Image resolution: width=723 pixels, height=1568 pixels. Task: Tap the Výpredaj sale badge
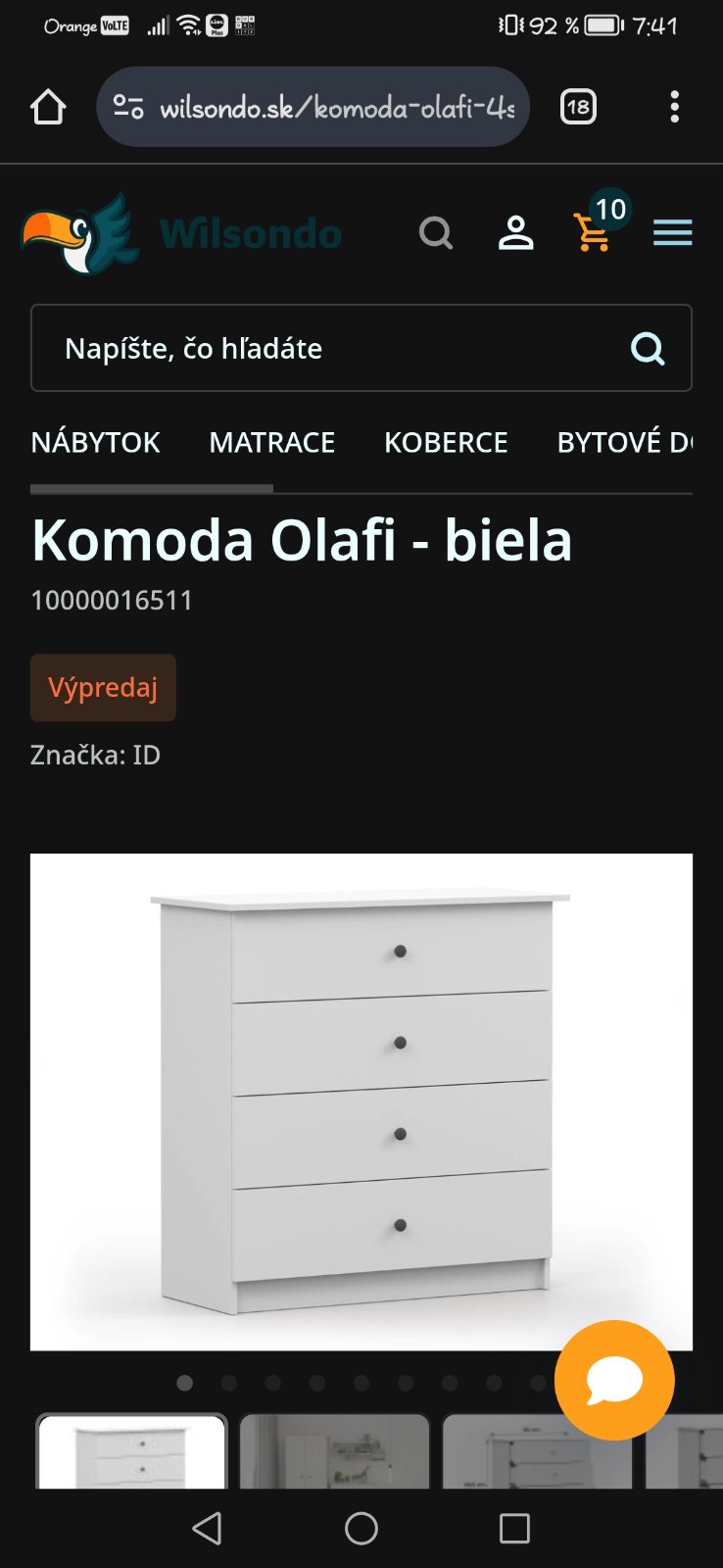coord(103,688)
